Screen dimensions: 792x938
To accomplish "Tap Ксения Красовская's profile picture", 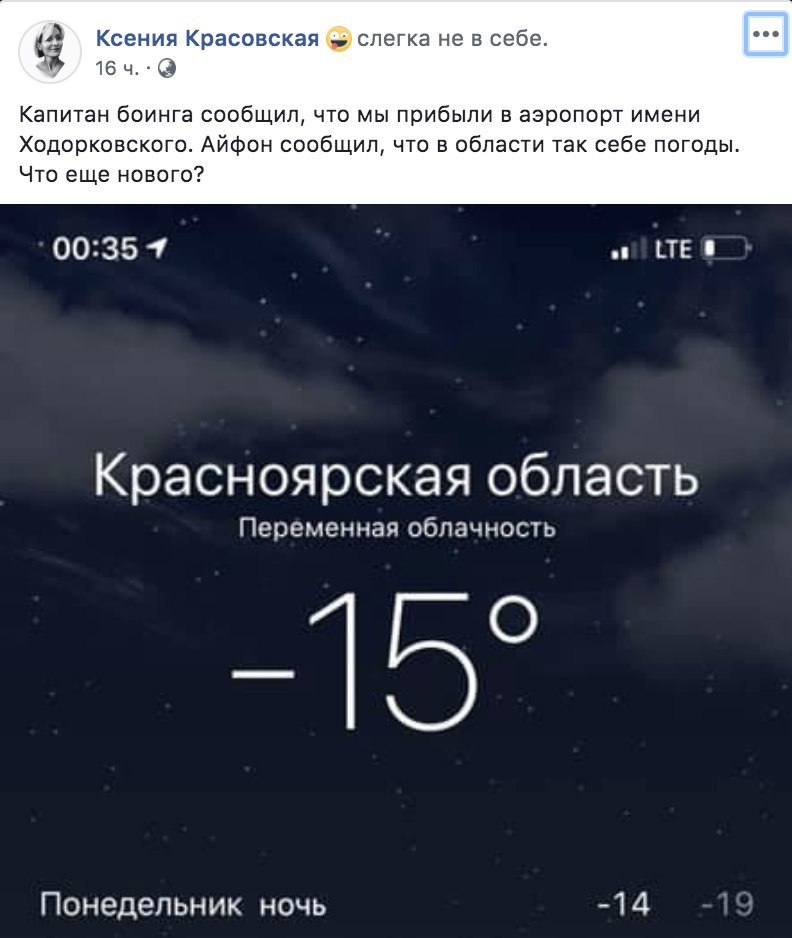I will tap(50, 51).
